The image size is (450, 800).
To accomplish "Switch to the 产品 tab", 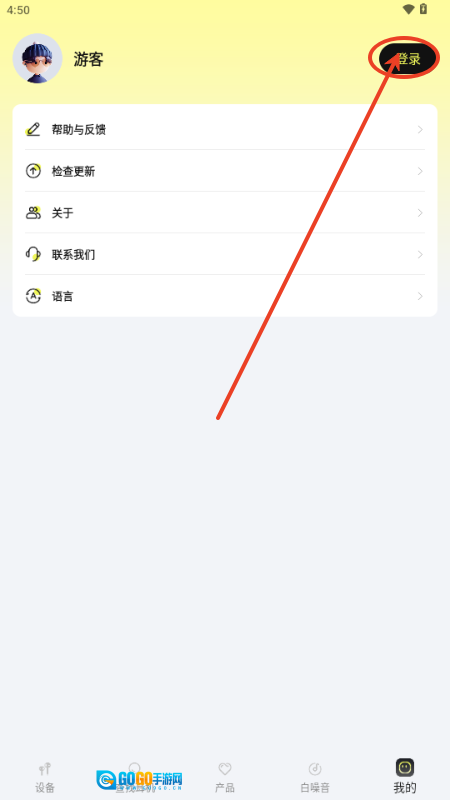I will pyautogui.click(x=224, y=778).
